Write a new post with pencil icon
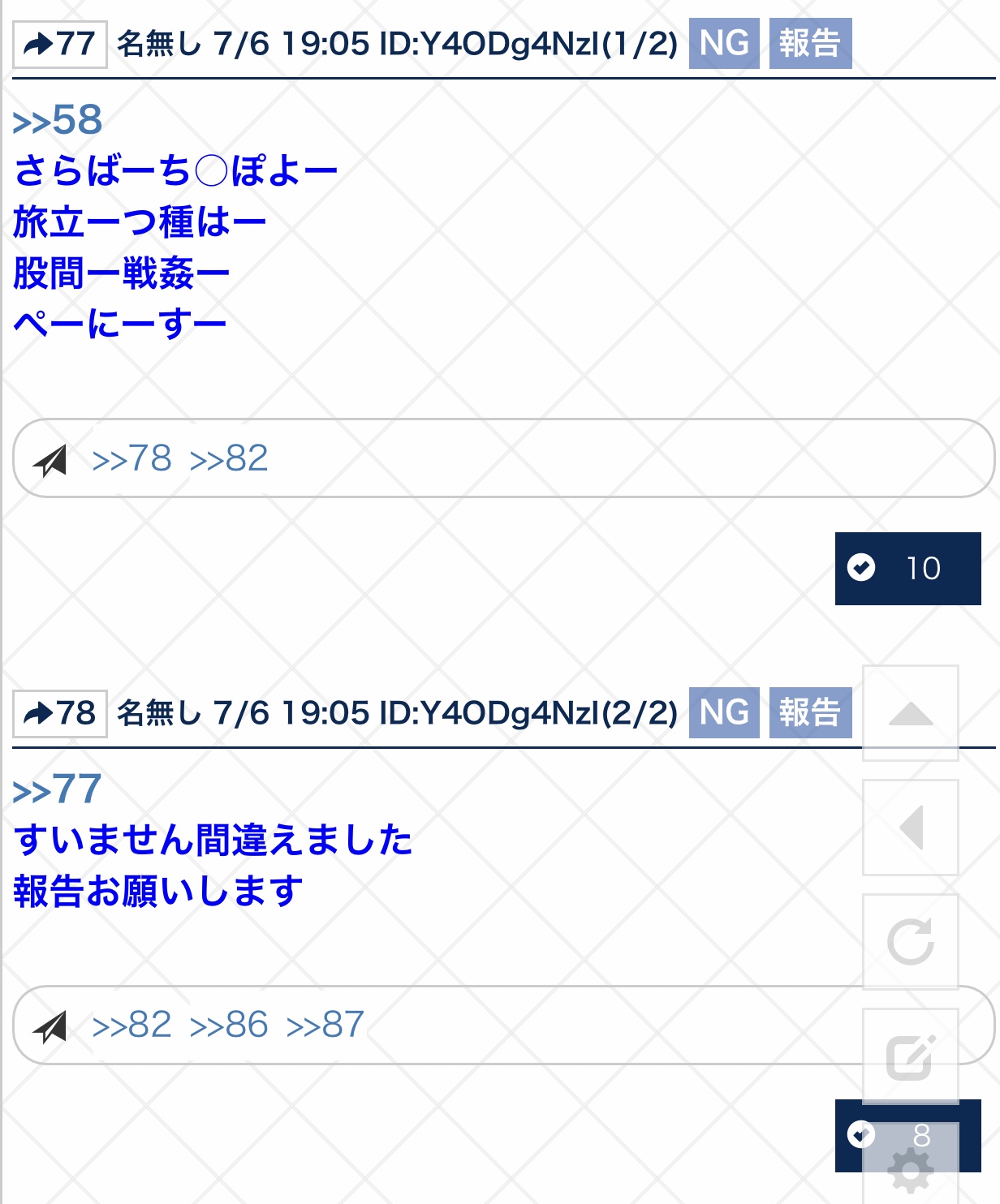1000x1204 pixels. point(911,1056)
